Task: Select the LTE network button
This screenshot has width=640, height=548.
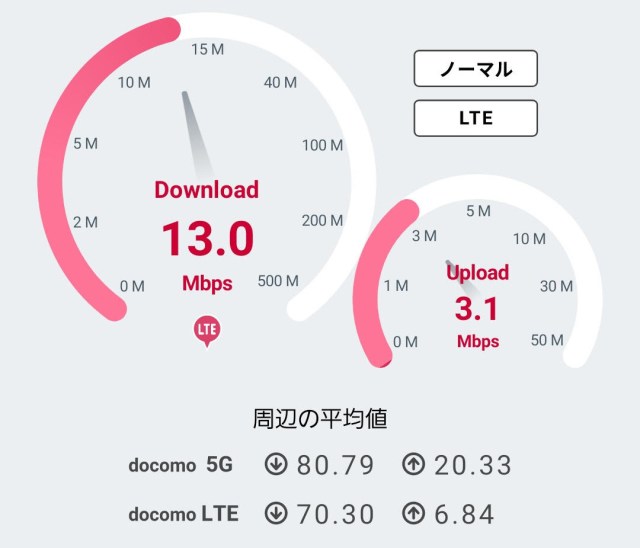Action: [476, 118]
